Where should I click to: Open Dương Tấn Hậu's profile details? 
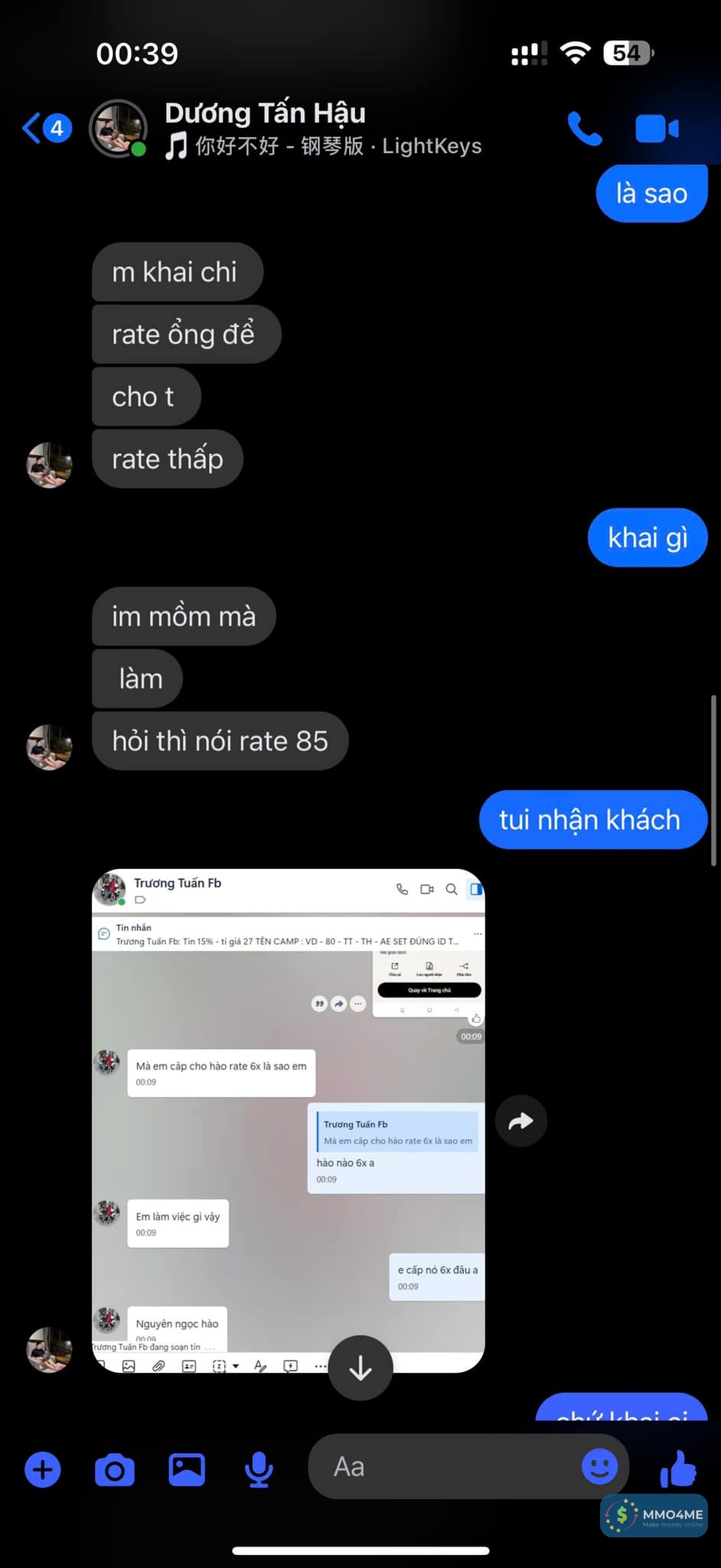point(265,114)
